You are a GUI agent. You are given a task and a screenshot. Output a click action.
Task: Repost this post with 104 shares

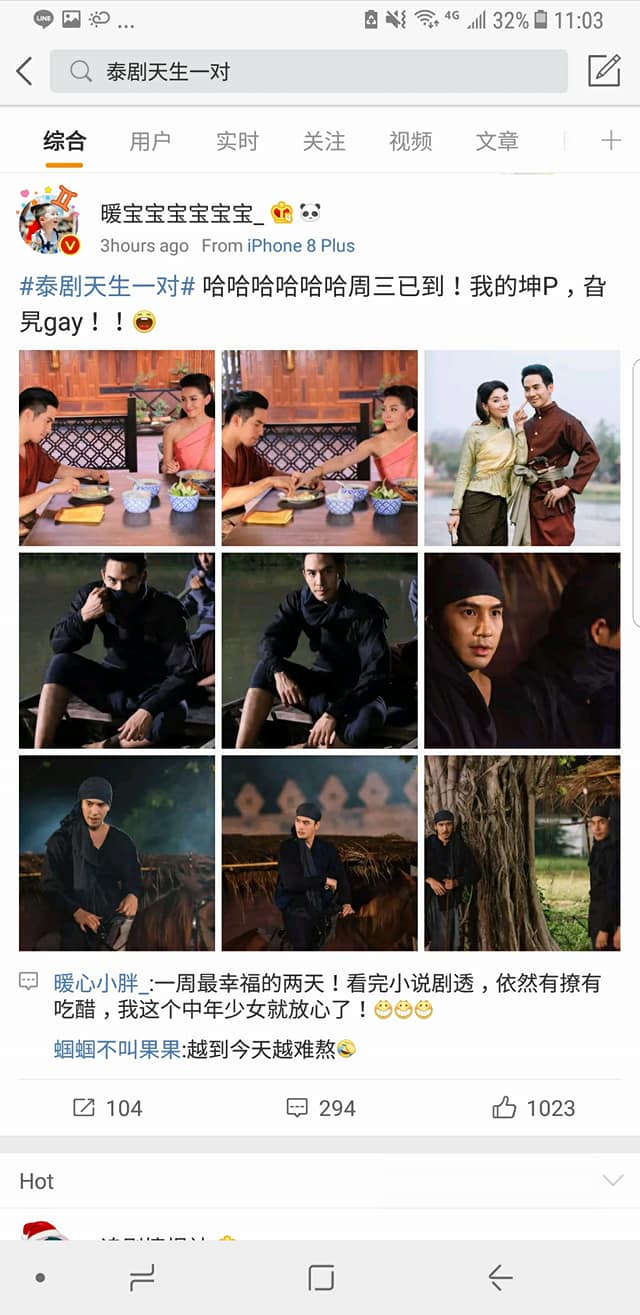[x=107, y=1107]
